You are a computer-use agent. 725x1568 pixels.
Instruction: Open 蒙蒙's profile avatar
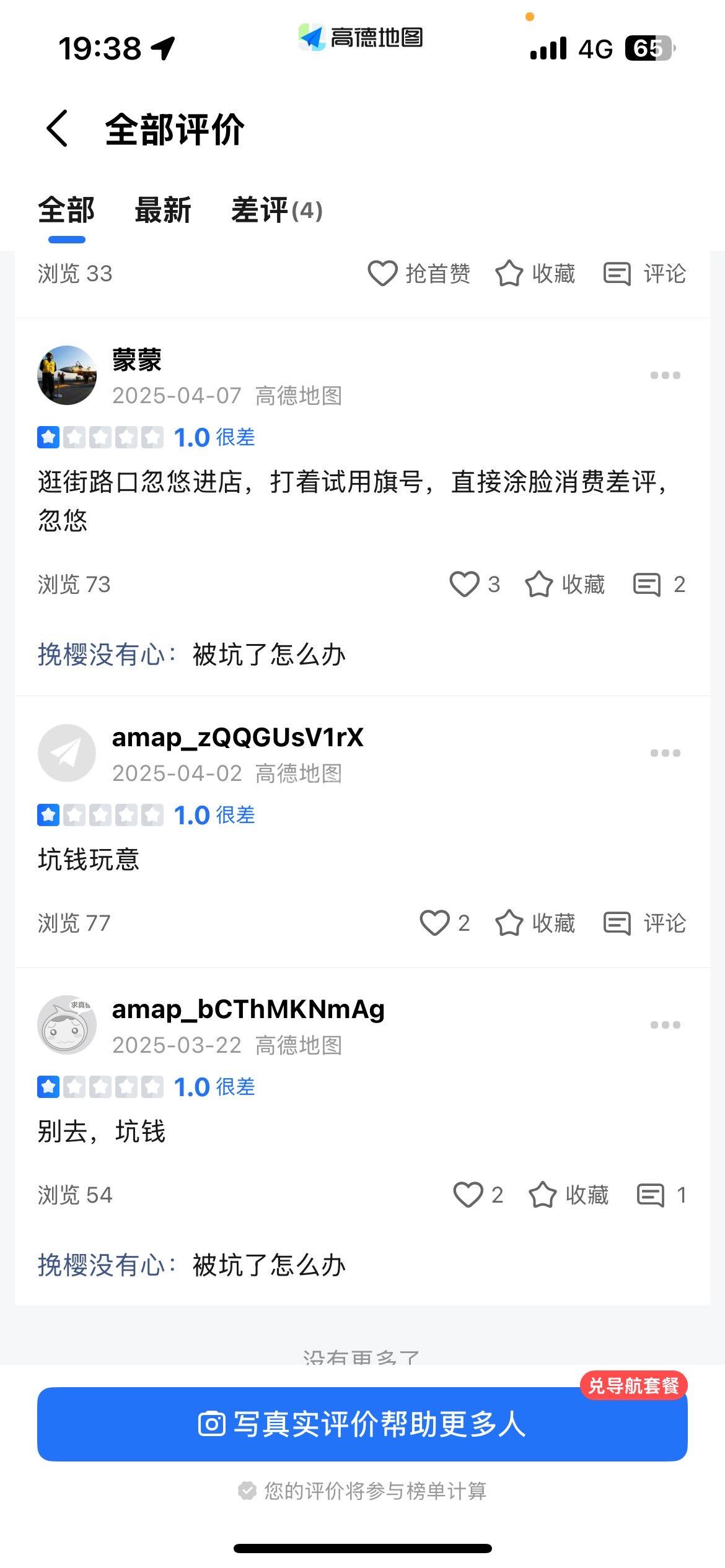pyautogui.click(x=67, y=375)
